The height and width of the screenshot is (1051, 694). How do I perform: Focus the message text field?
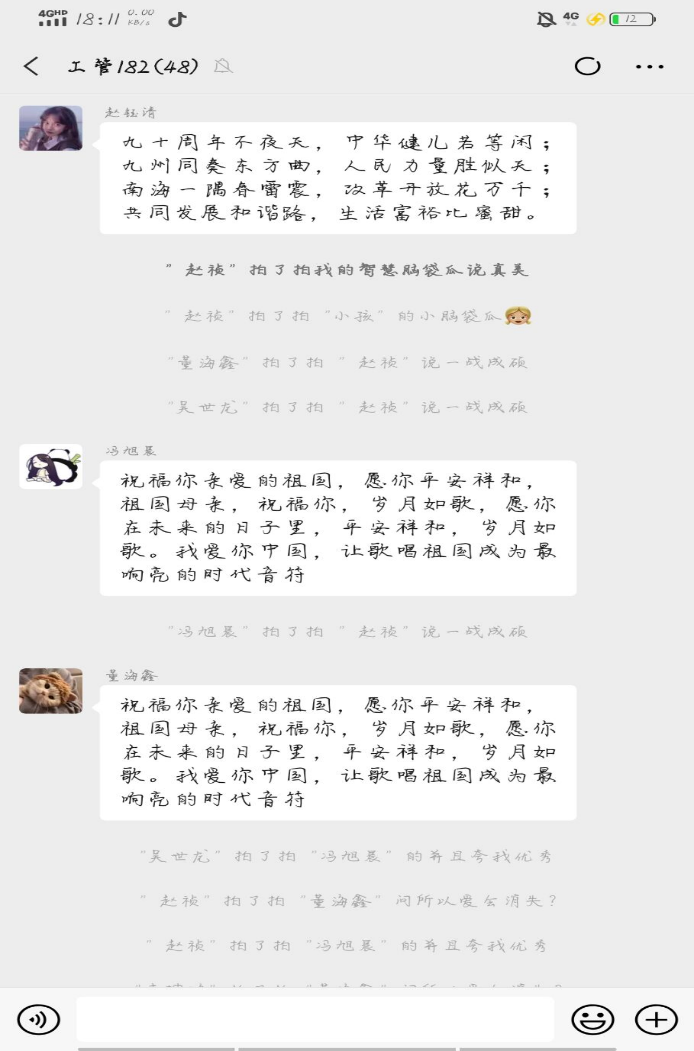click(315, 1019)
